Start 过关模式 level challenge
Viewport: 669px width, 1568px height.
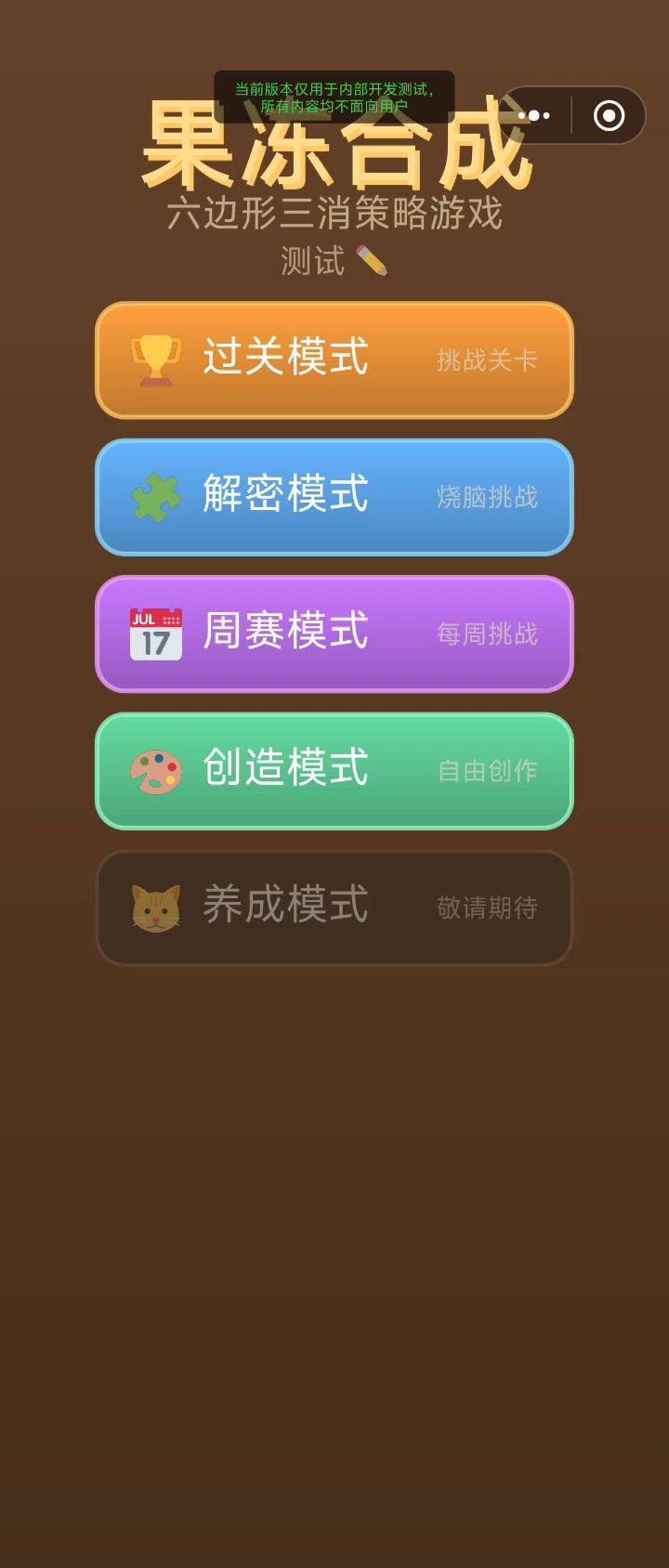(334, 359)
